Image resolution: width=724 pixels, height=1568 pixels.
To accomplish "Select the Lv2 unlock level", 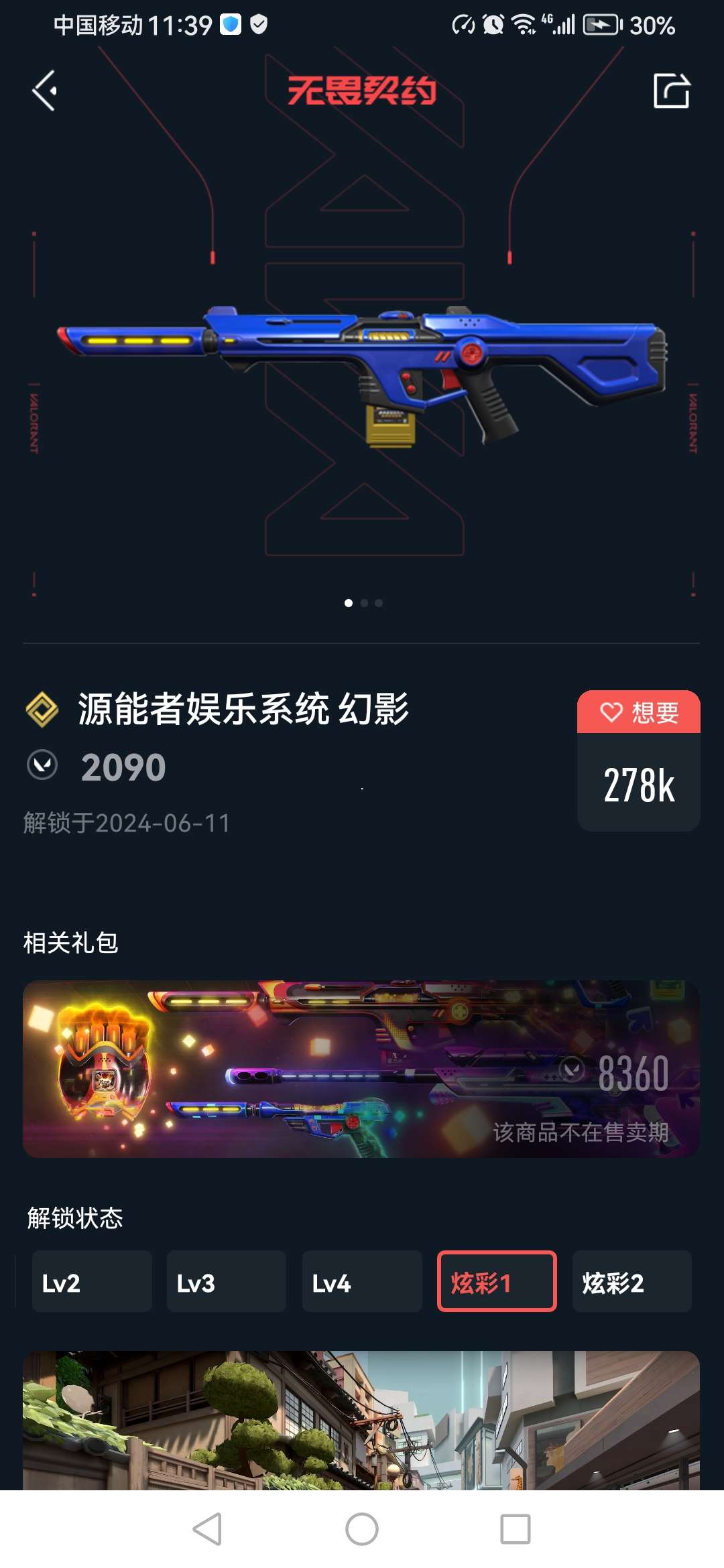I will [92, 1281].
